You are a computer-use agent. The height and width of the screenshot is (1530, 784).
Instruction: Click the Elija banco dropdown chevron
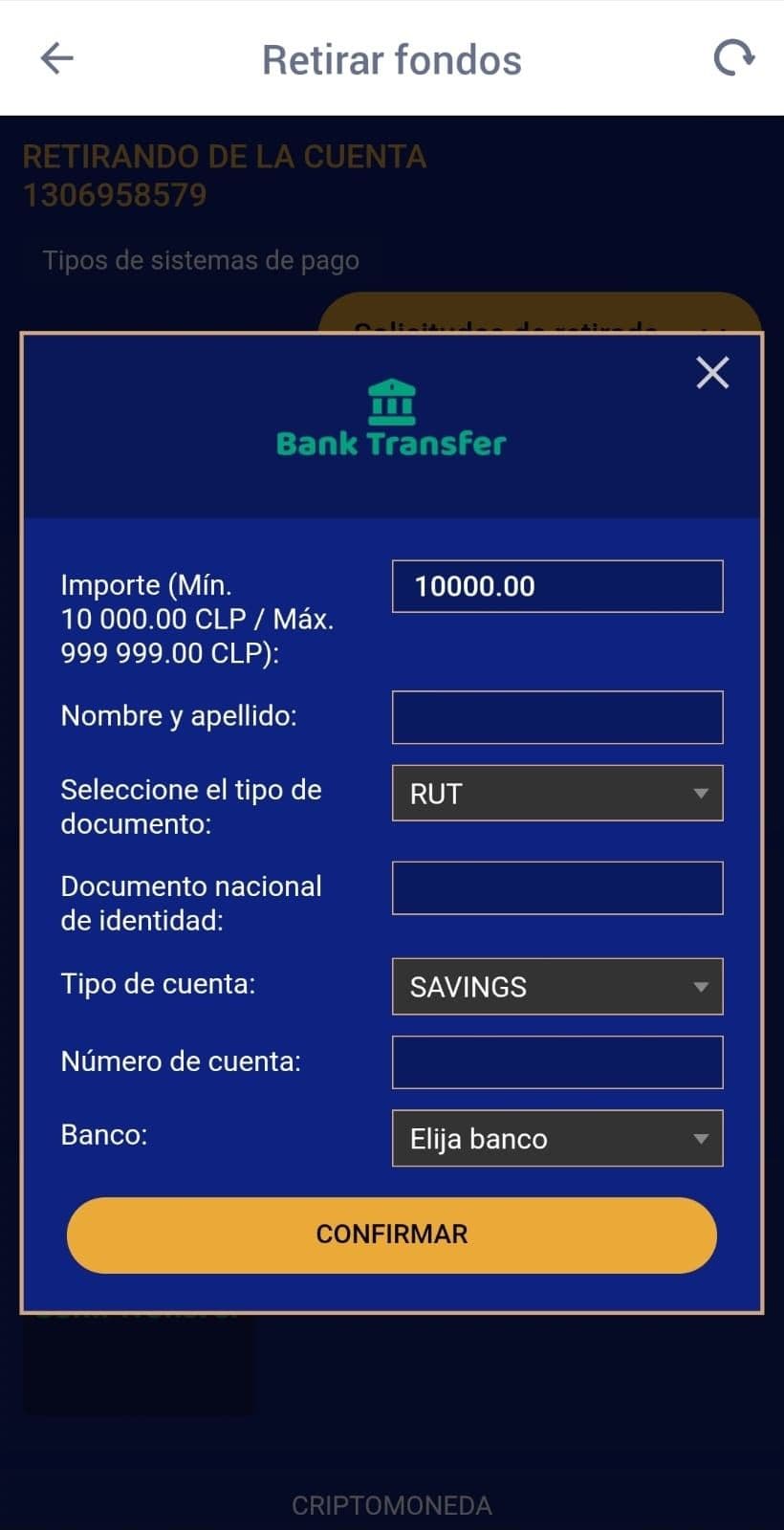click(701, 1139)
